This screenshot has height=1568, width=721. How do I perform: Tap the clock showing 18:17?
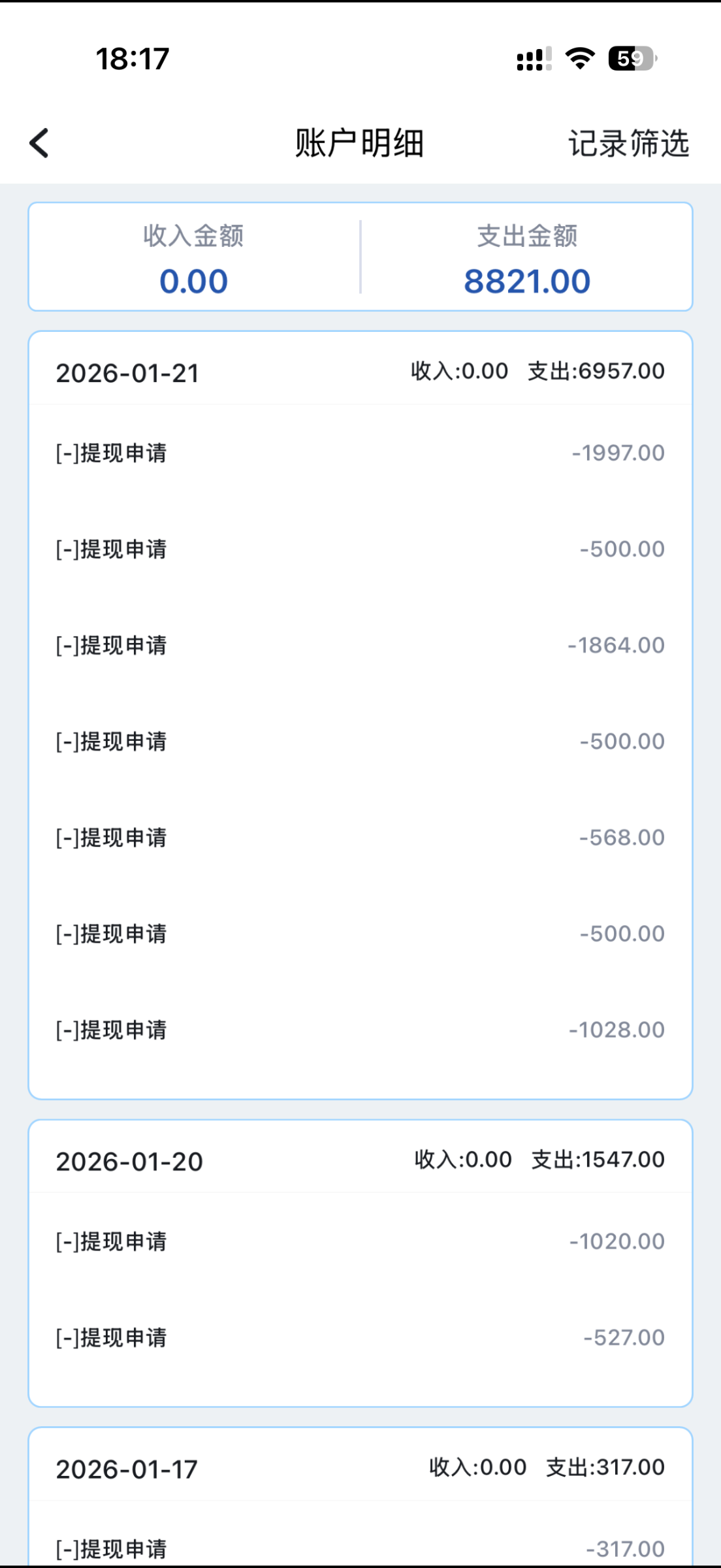tap(133, 59)
